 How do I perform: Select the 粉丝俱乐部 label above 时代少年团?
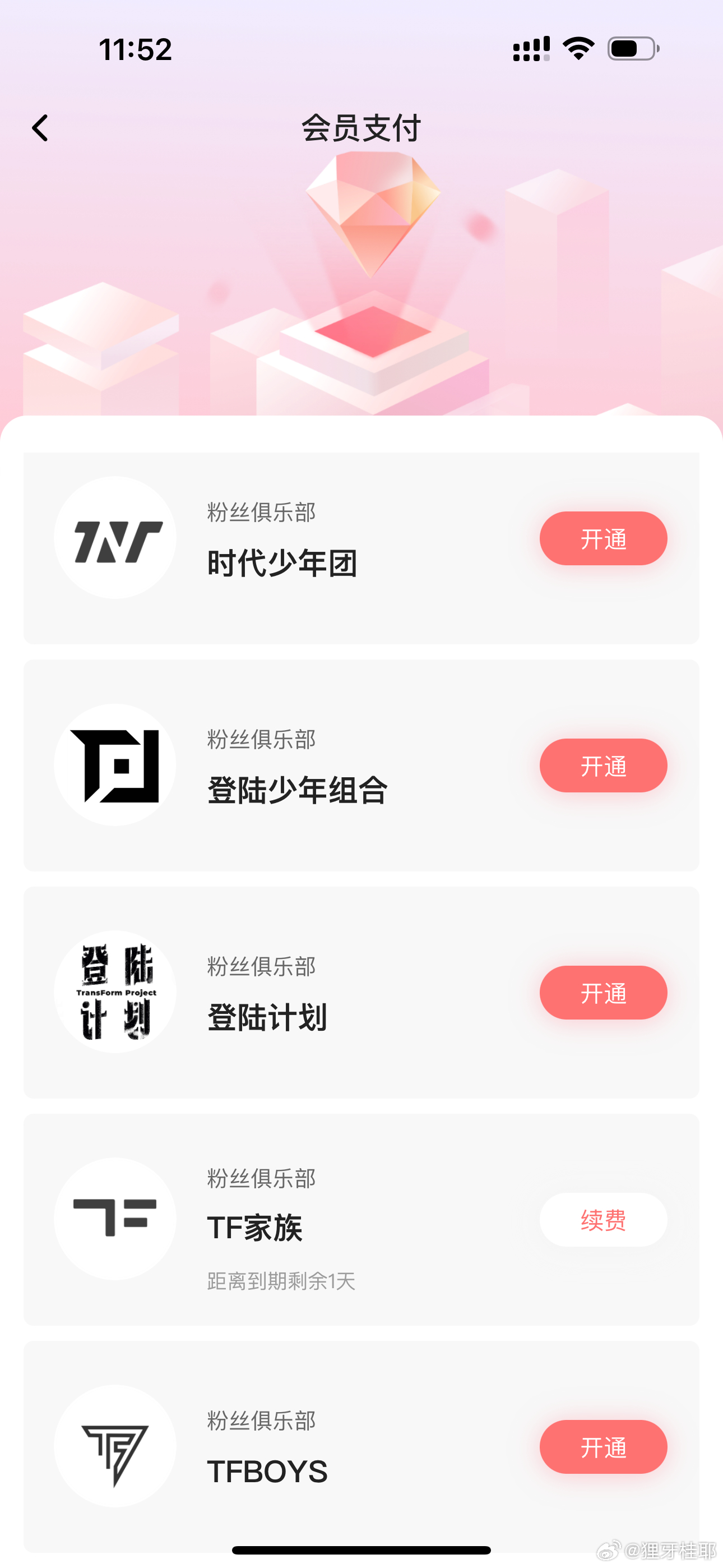point(261,511)
